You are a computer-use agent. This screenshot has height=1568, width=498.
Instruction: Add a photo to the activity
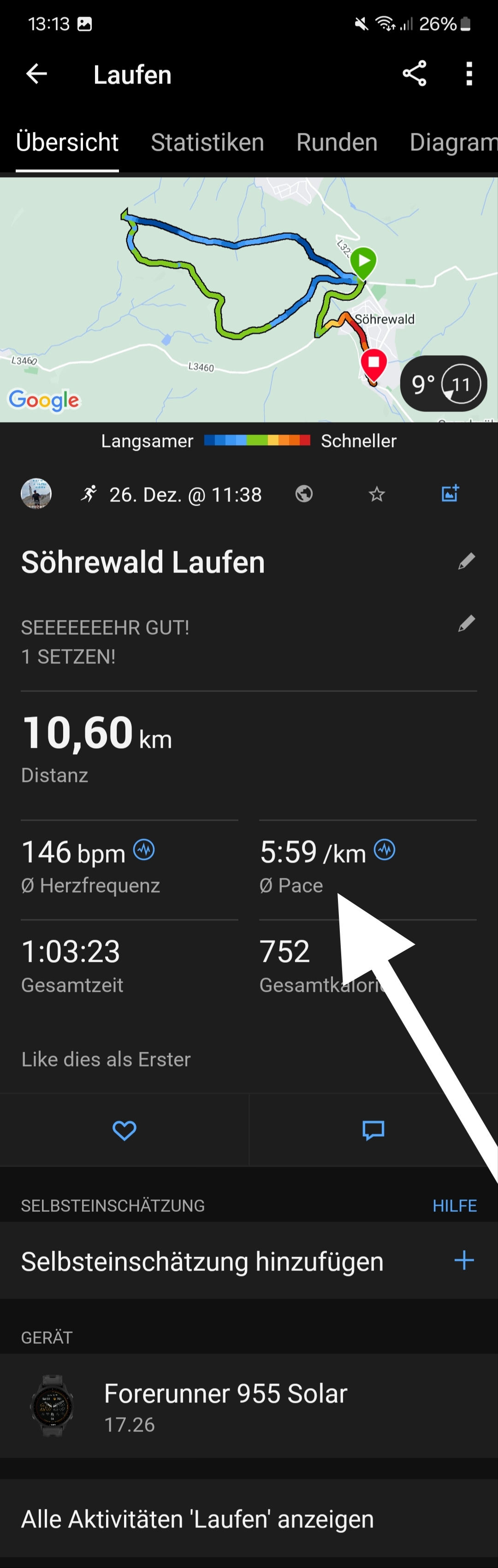pyautogui.click(x=450, y=494)
